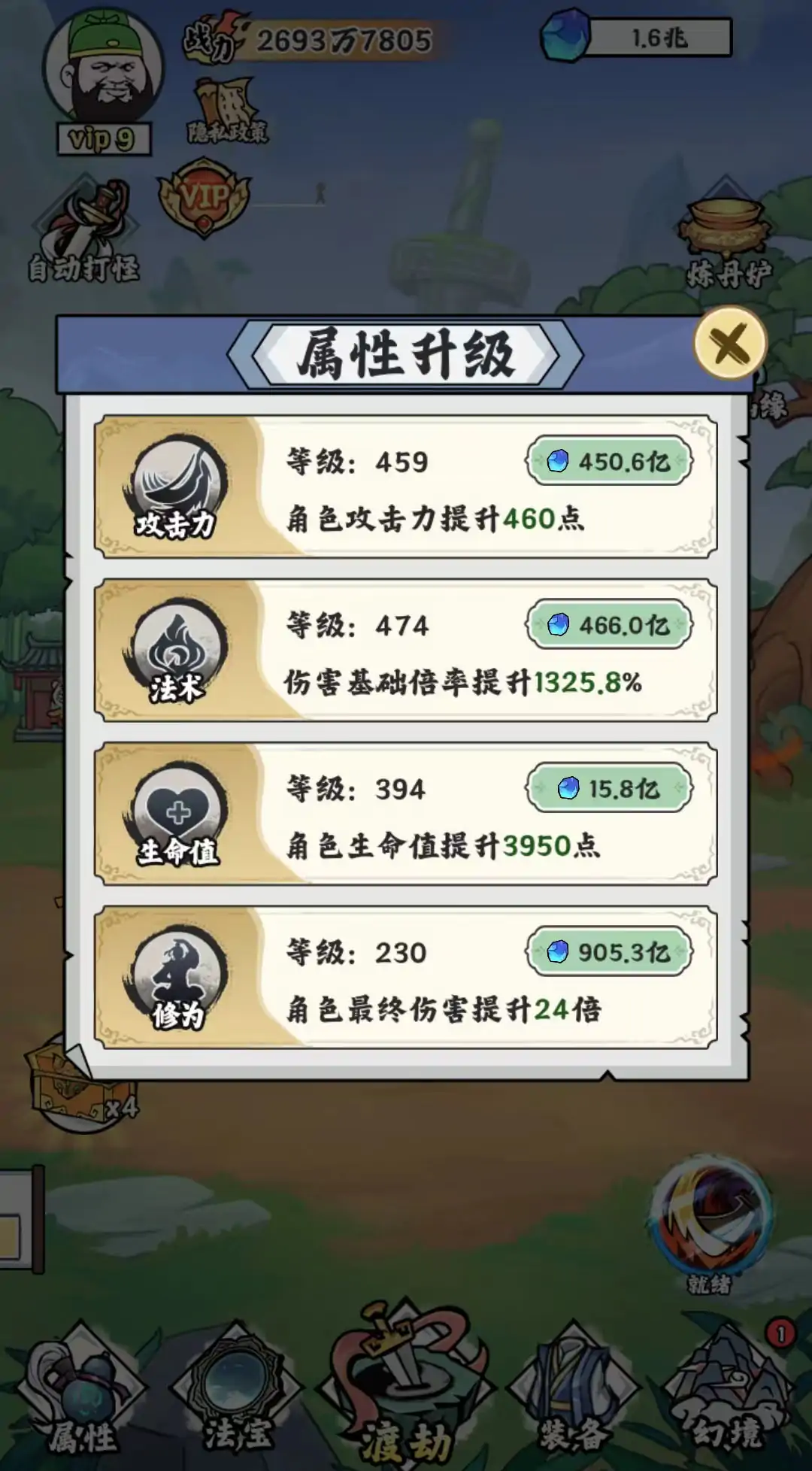This screenshot has width=812, height=1471.
Task: Switch to the 幻境 tab
Action: click(728, 1397)
